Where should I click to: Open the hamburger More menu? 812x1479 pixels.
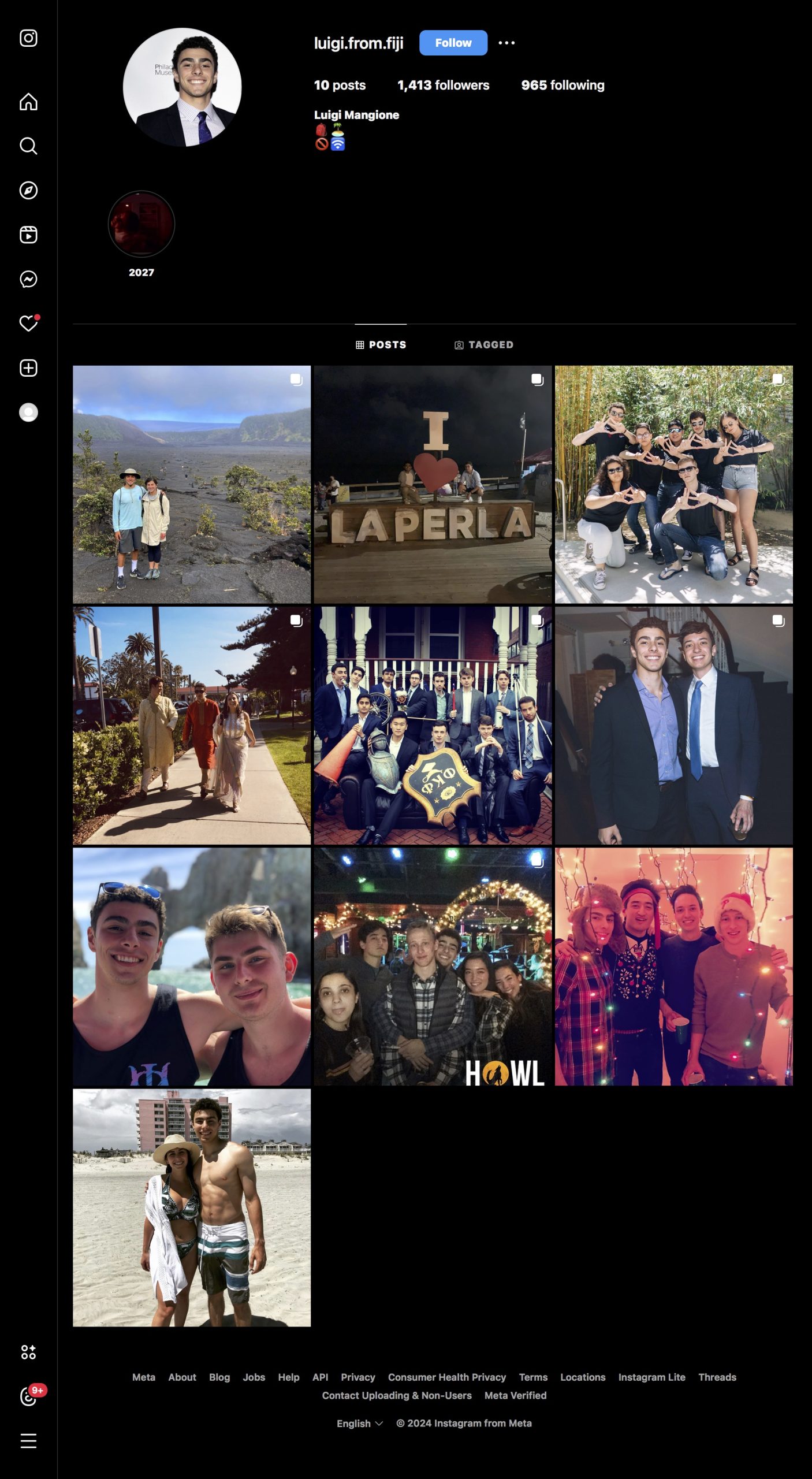[x=28, y=1440]
